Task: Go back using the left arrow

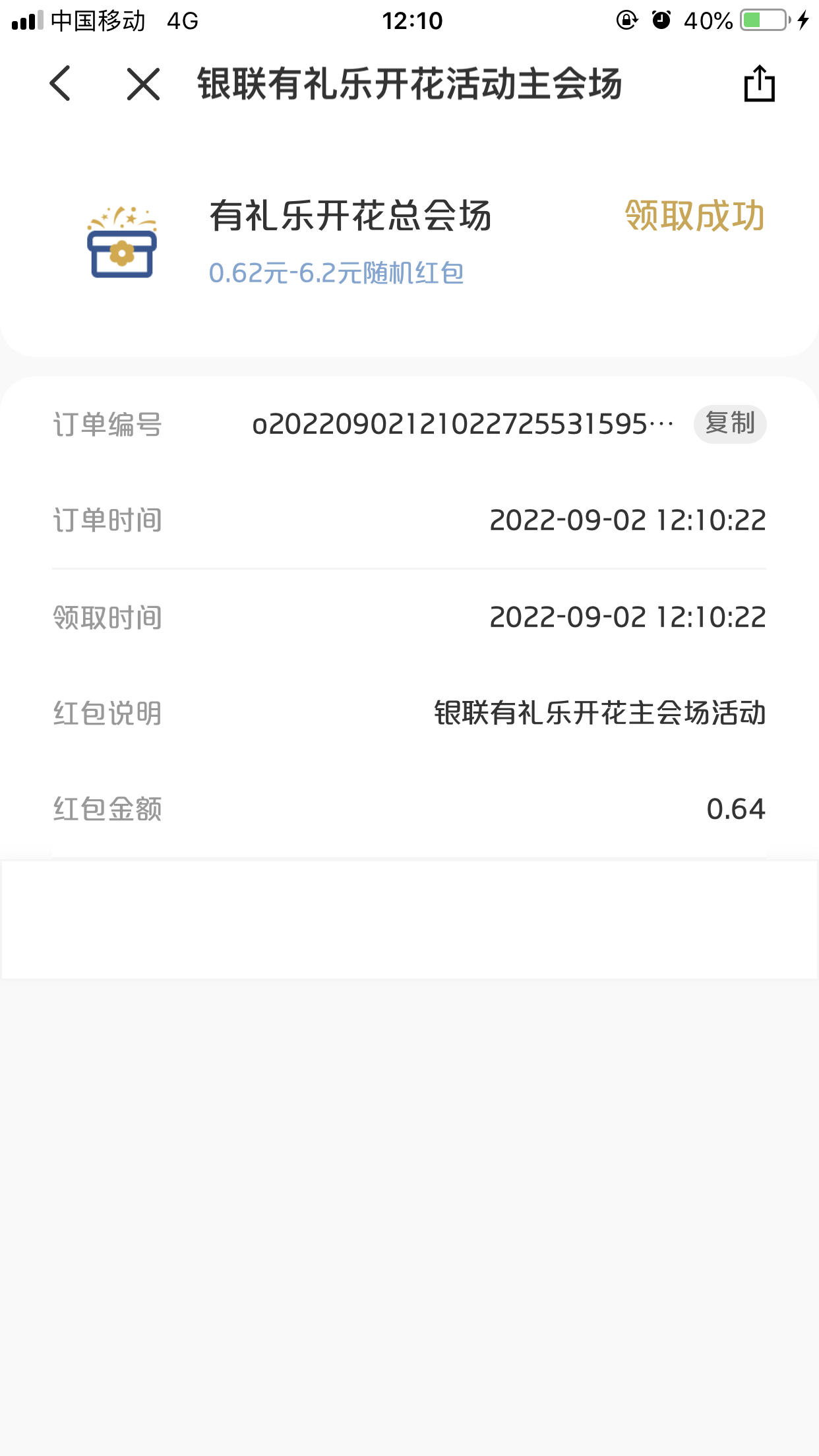Action: click(x=60, y=84)
